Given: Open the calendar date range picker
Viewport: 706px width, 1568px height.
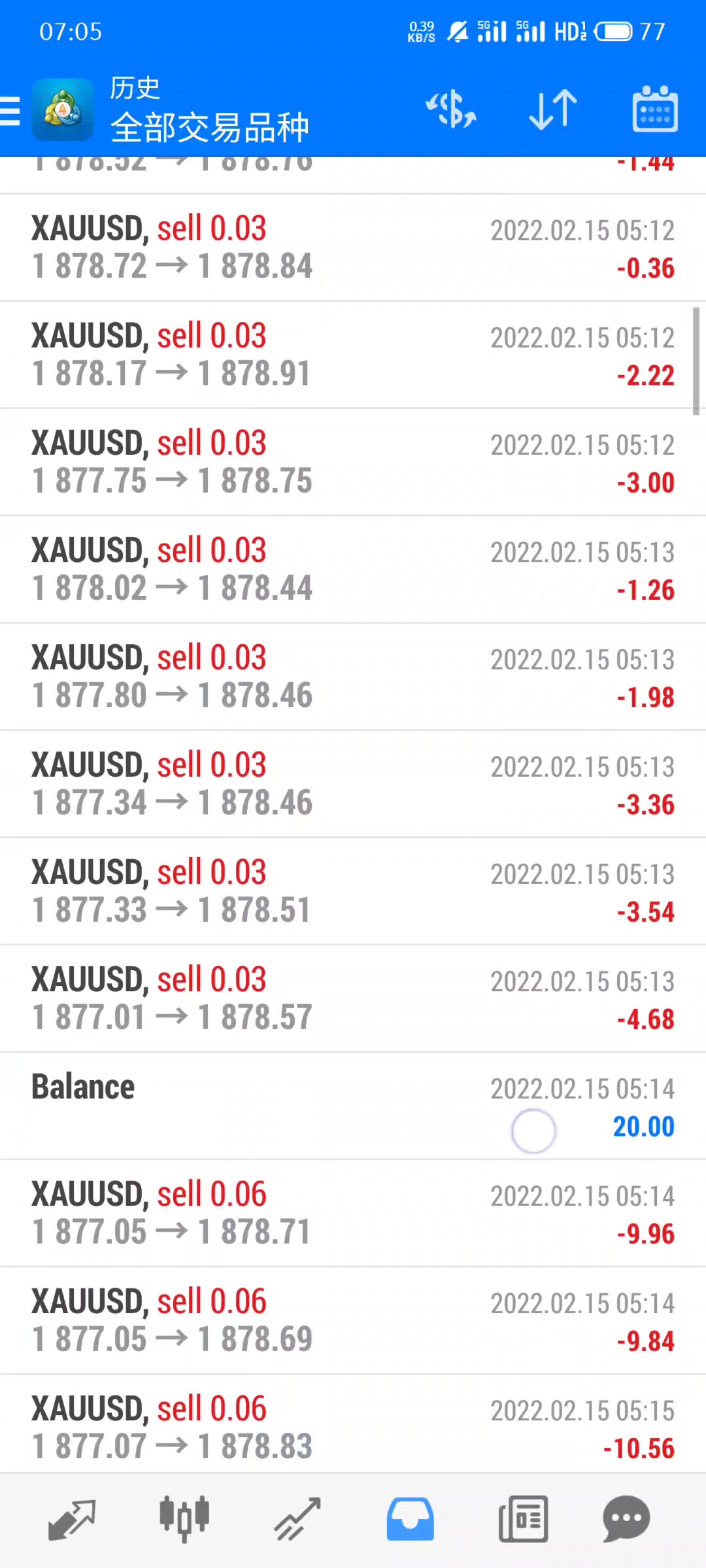Looking at the screenshot, I should pos(654,109).
